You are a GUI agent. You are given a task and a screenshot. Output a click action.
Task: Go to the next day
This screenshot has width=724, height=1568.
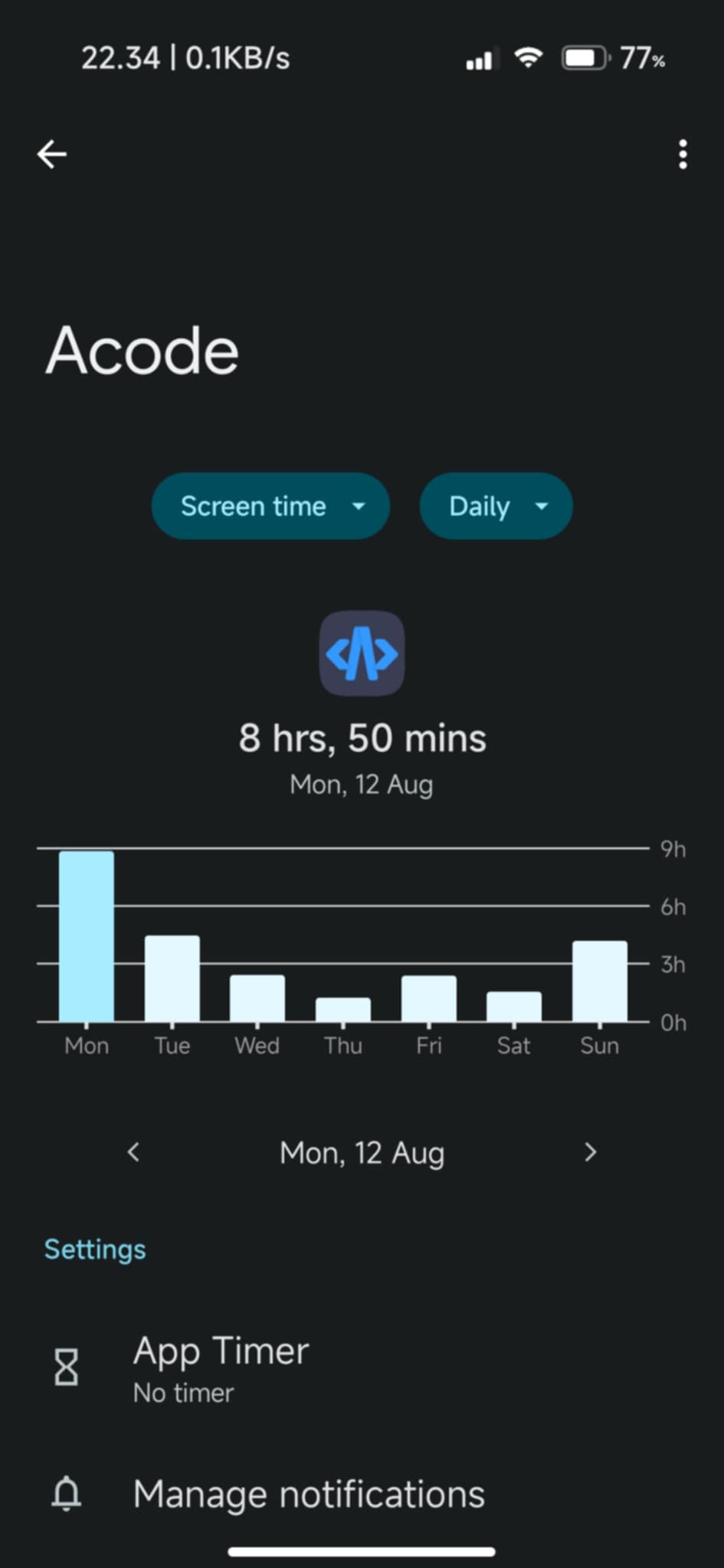pyautogui.click(x=590, y=1152)
